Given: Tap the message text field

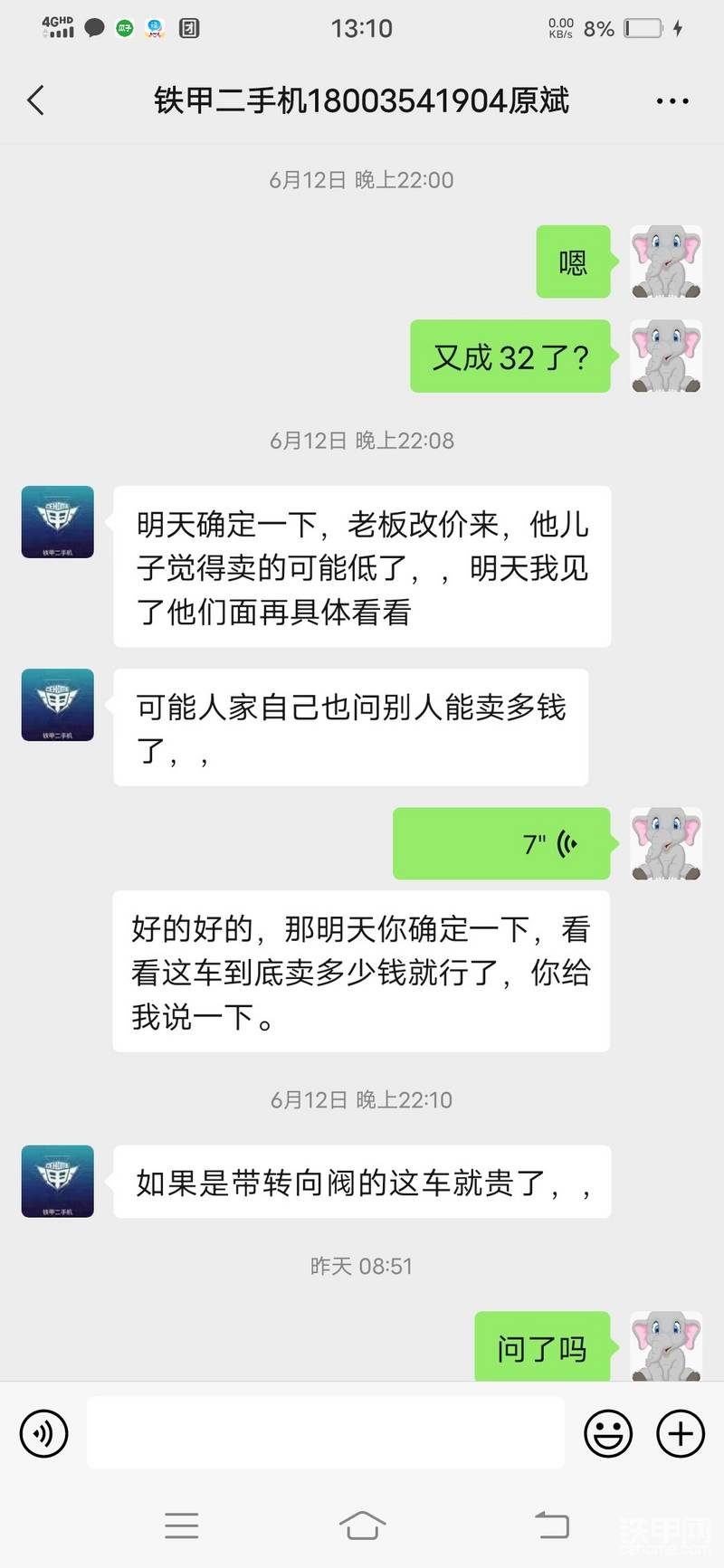Looking at the screenshot, I should [326, 1433].
